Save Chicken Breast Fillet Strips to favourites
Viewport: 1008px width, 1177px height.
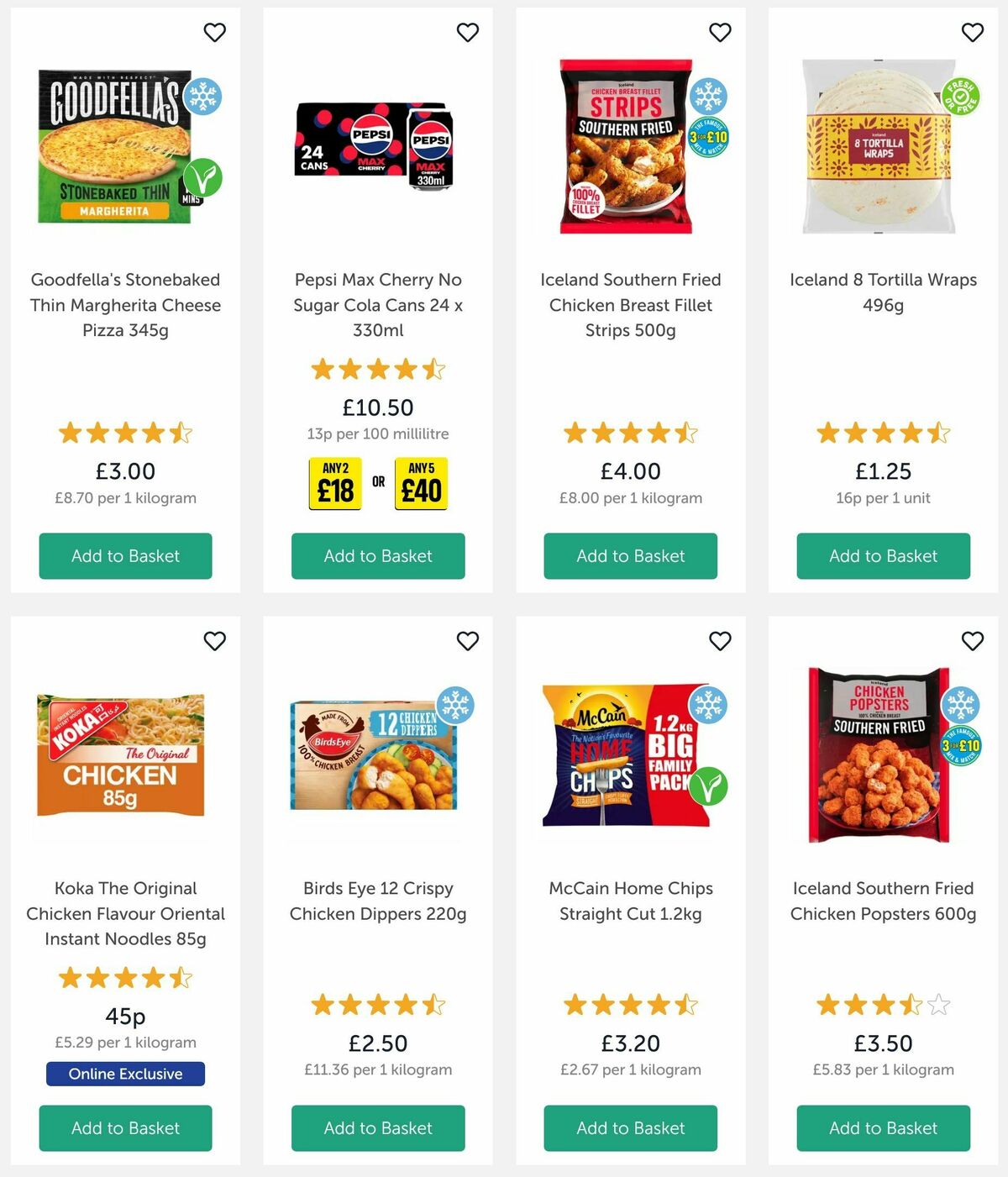pos(720,33)
